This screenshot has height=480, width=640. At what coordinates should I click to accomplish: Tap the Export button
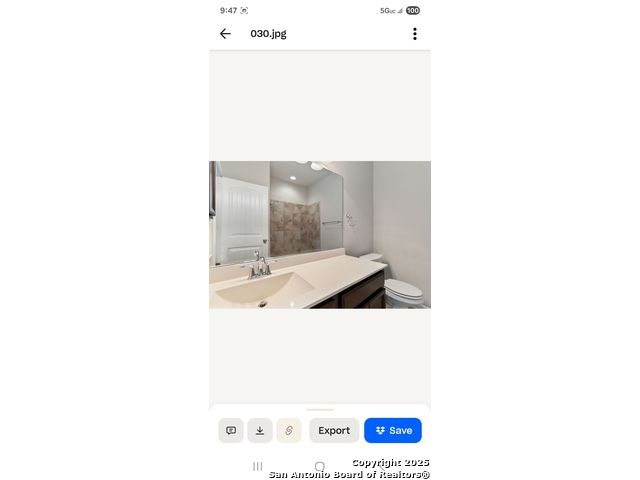click(x=334, y=430)
